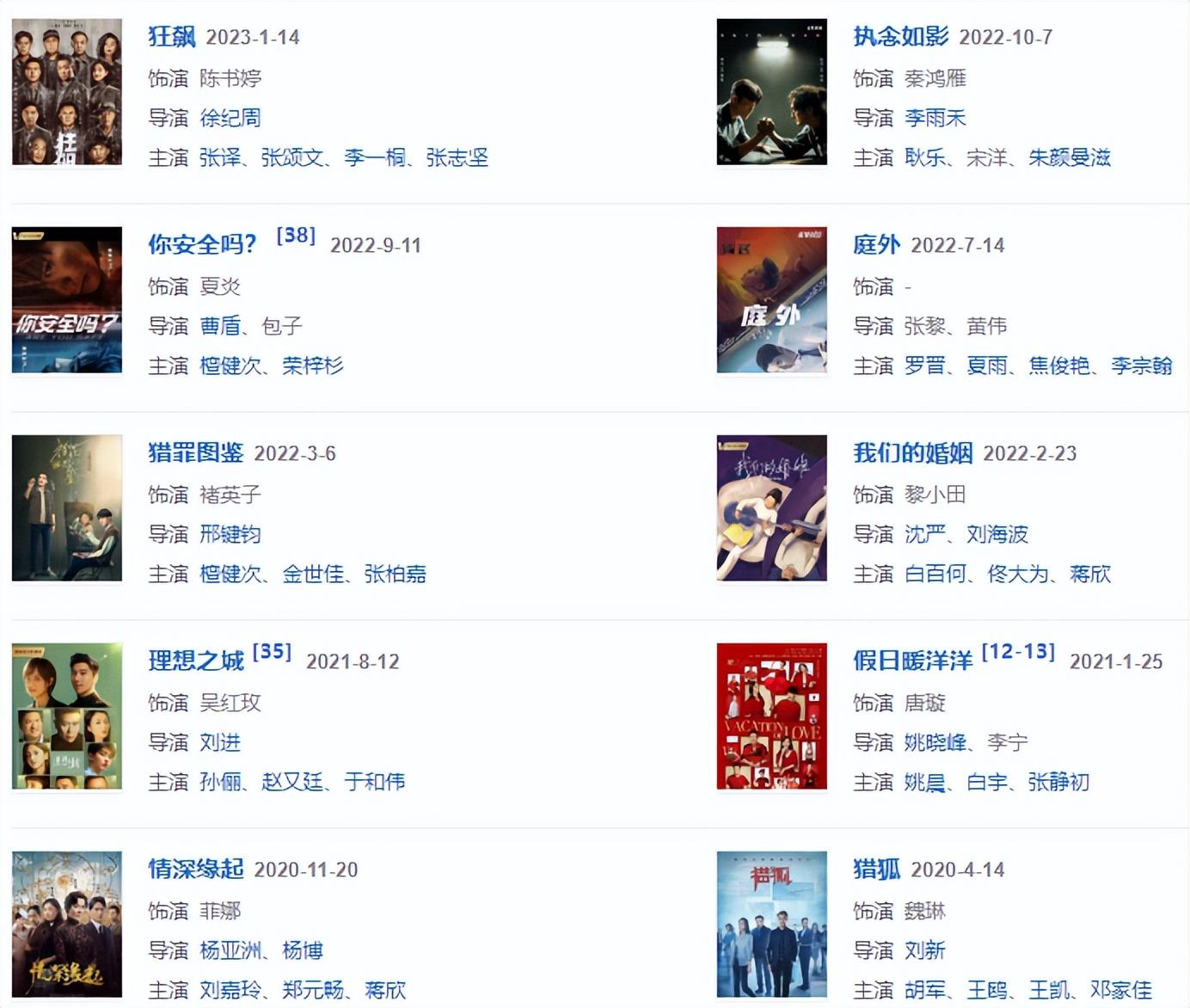The height and width of the screenshot is (1008, 1190).
Task: Open the 我们的婚姻 title link
Action: point(912,452)
